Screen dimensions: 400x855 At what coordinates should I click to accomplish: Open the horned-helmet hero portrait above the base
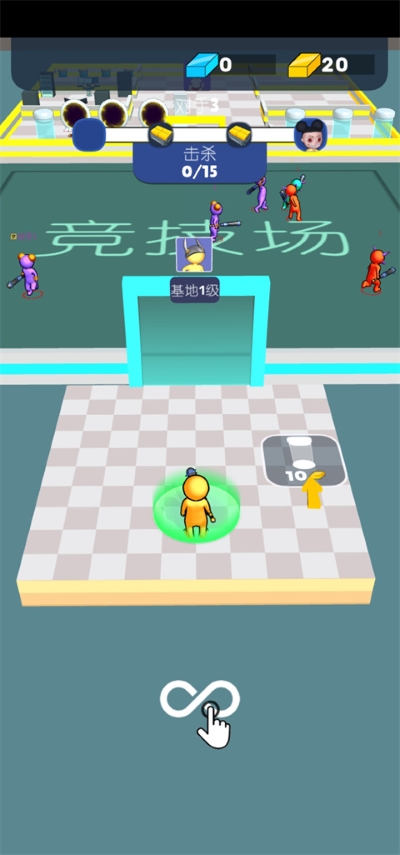(195, 255)
